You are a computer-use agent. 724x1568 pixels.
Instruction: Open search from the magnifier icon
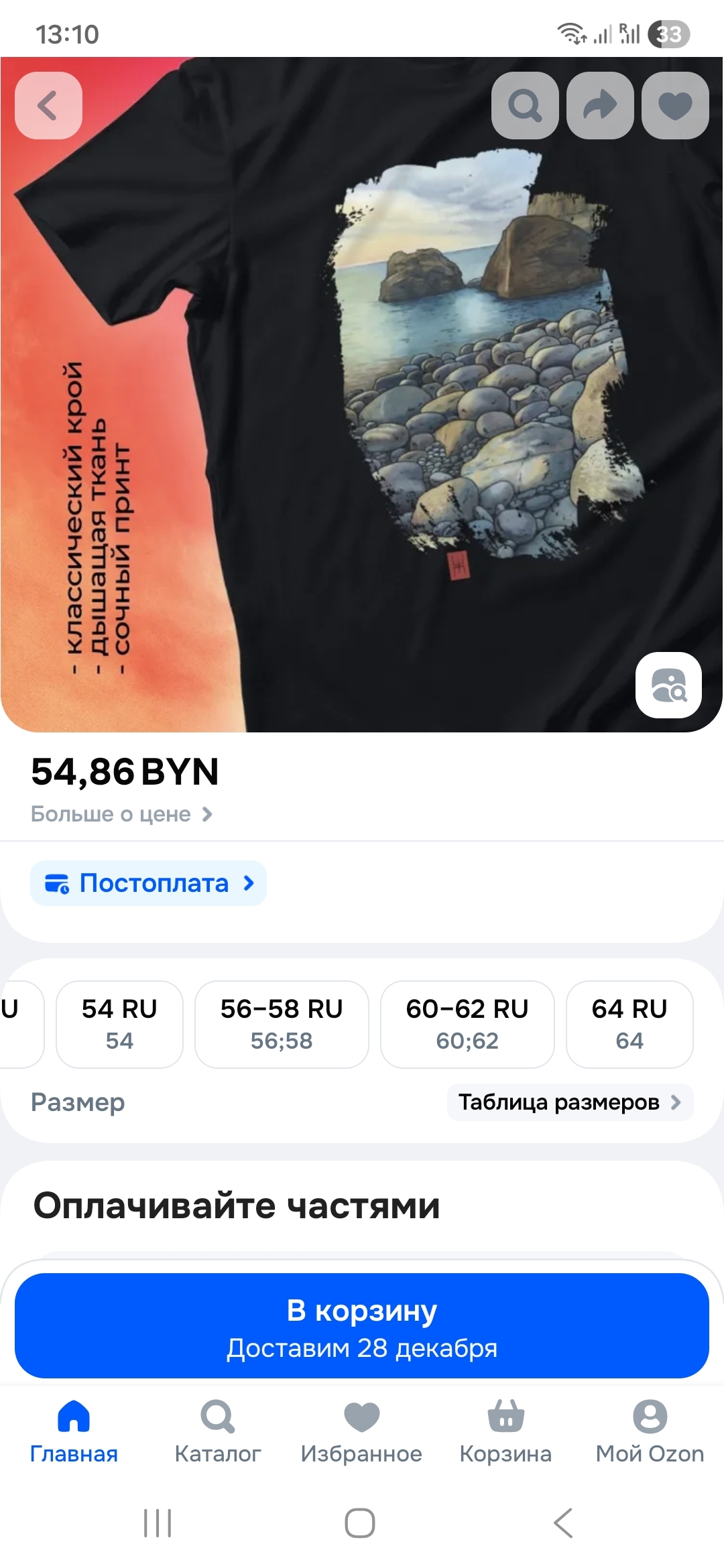(525, 105)
